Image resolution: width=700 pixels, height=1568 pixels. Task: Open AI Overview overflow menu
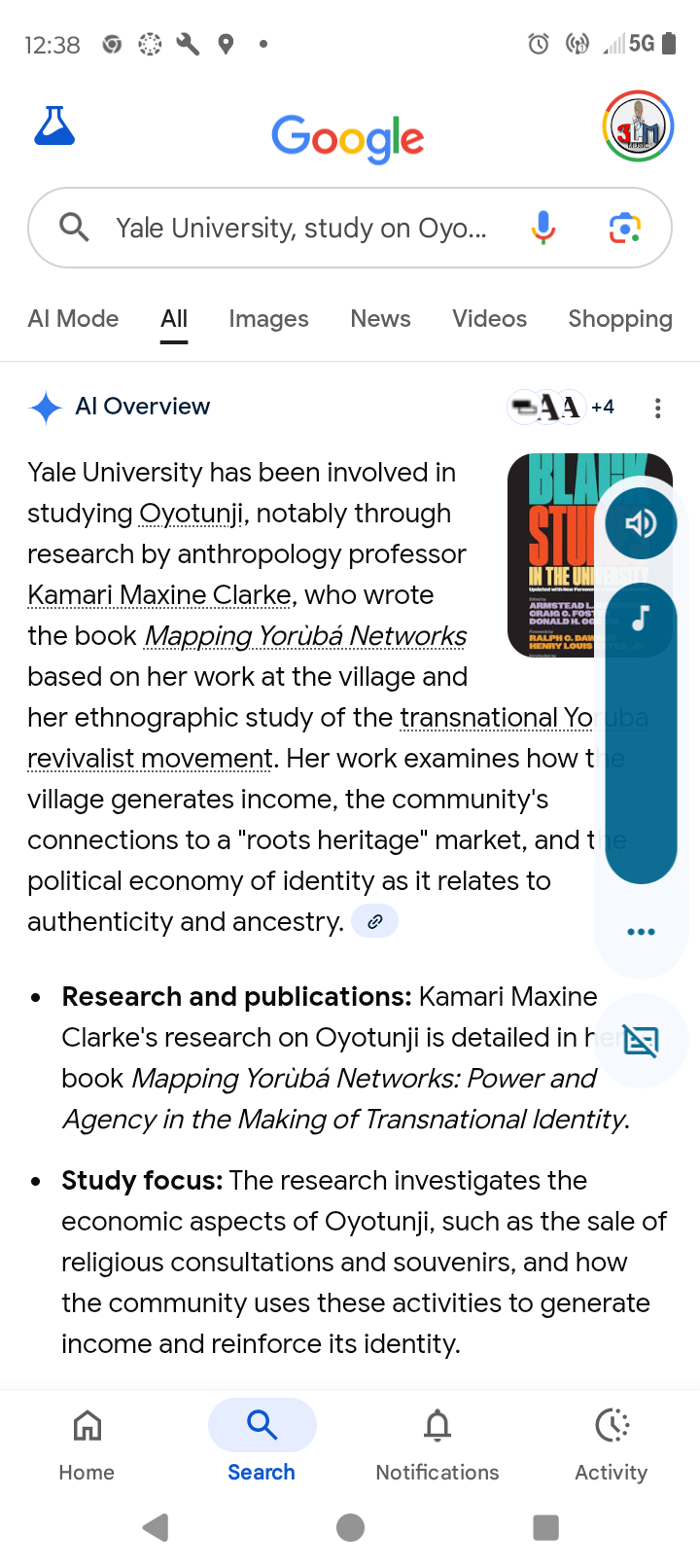coord(658,408)
